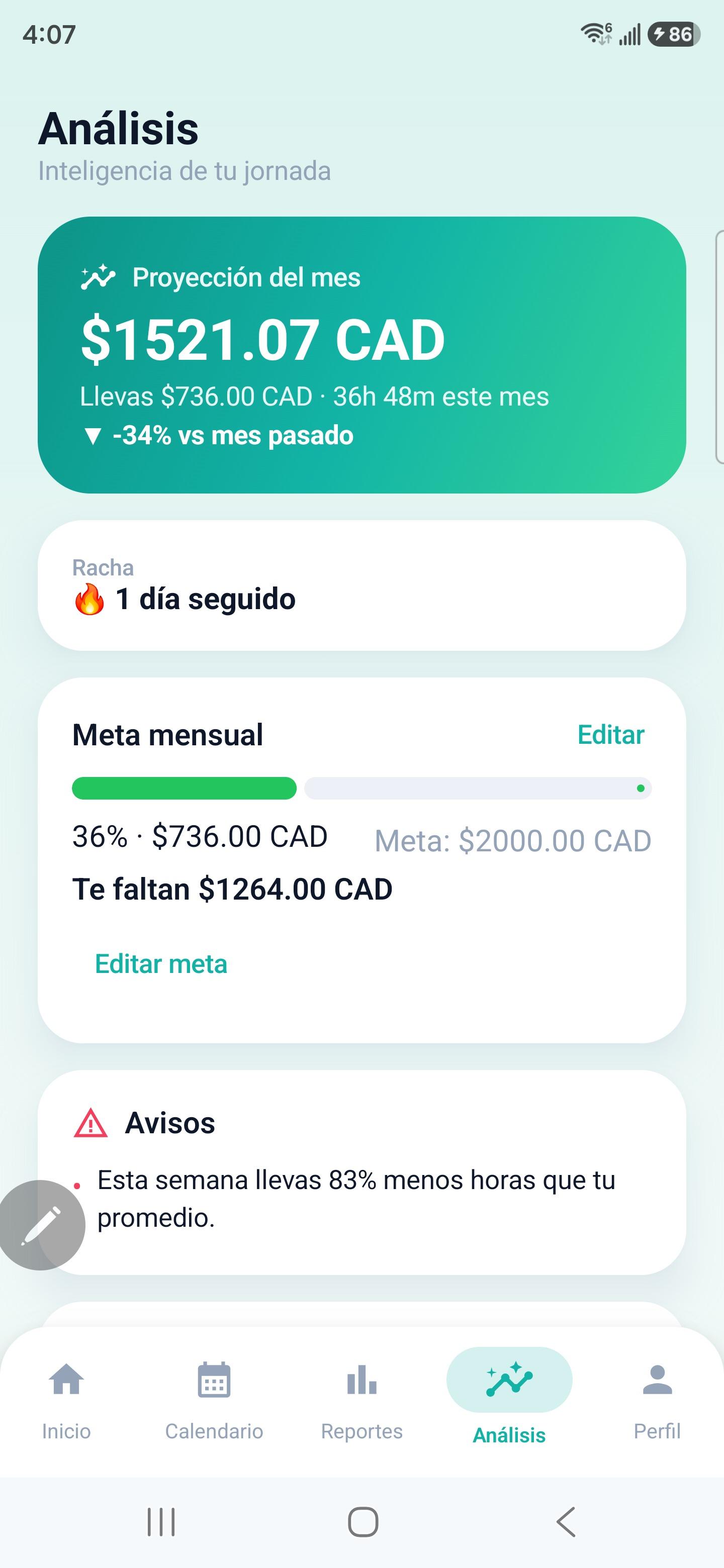Go to the Inicio tab
The image size is (724, 1568).
(66, 1401)
